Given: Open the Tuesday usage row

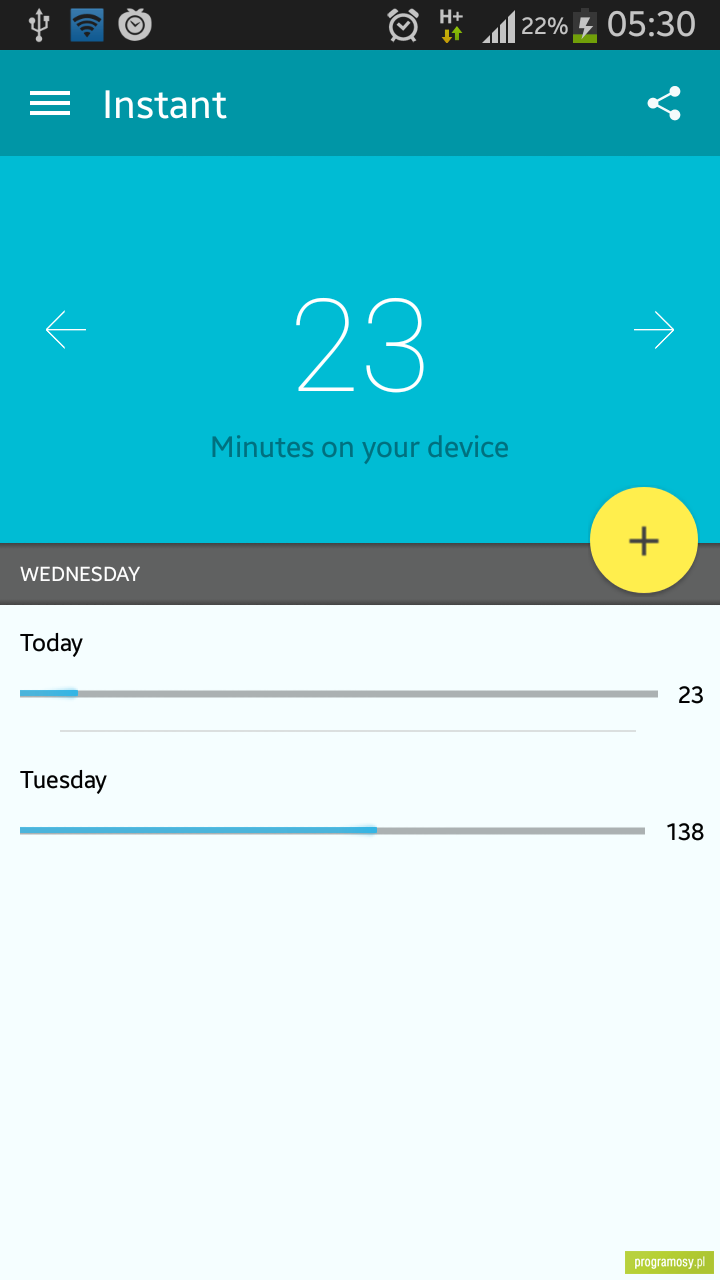Looking at the screenshot, I should (x=360, y=806).
